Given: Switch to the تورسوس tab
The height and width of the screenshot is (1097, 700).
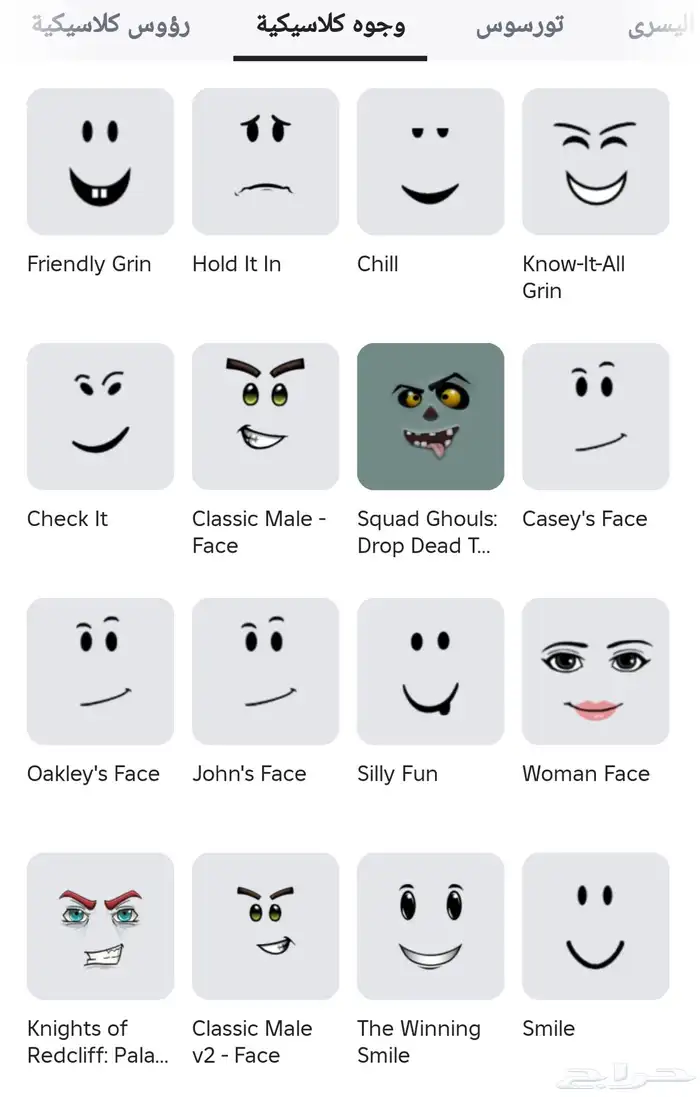Looking at the screenshot, I should point(519,25).
